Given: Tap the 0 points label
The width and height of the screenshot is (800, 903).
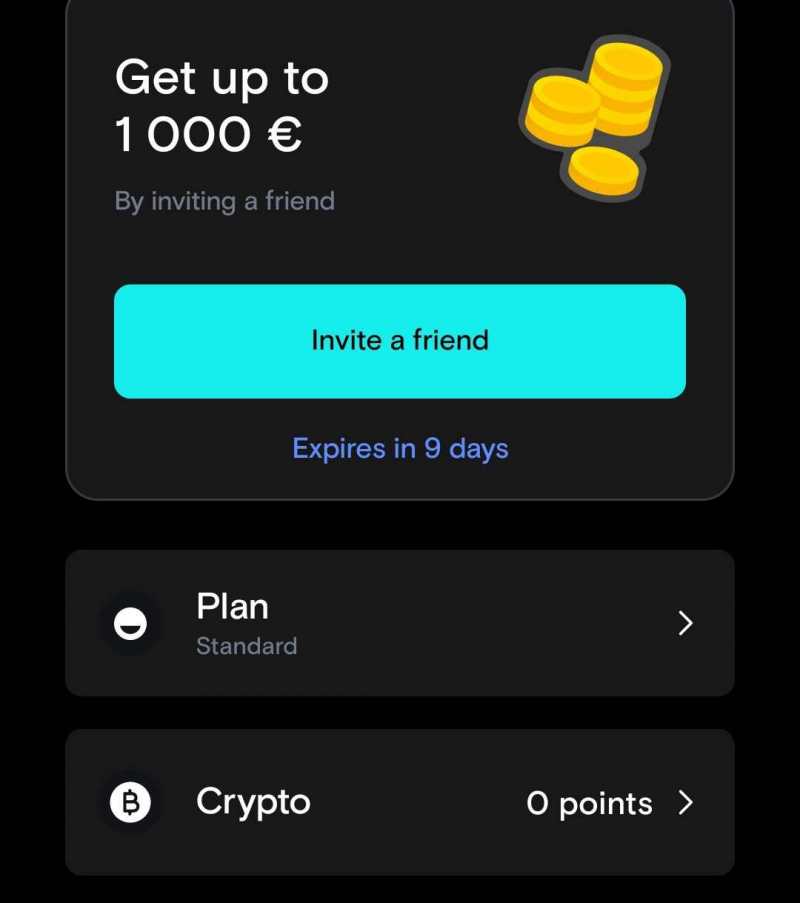Looking at the screenshot, I should click(589, 801).
